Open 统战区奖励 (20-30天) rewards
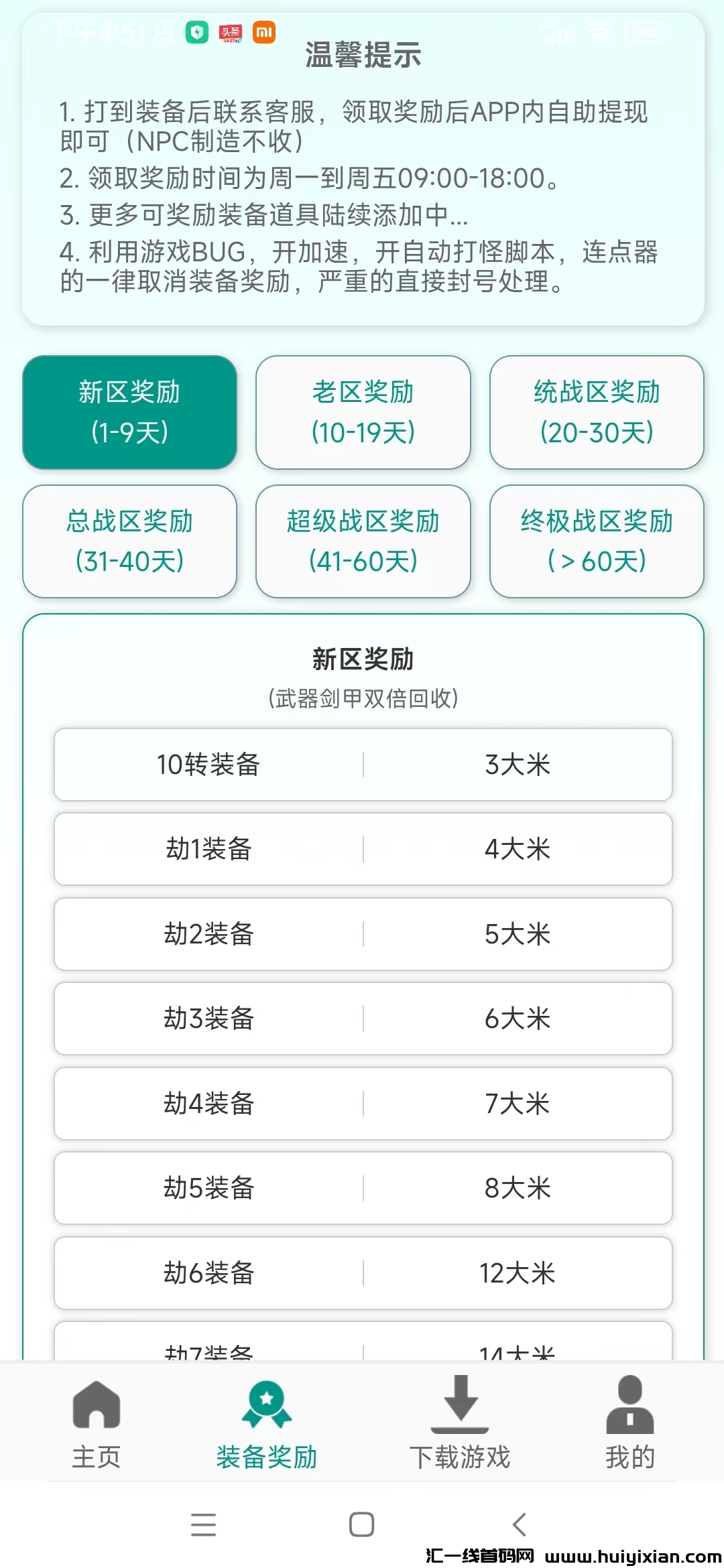The height and width of the screenshot is (1568, 724). pyautogui.click(x=595, y=412)
